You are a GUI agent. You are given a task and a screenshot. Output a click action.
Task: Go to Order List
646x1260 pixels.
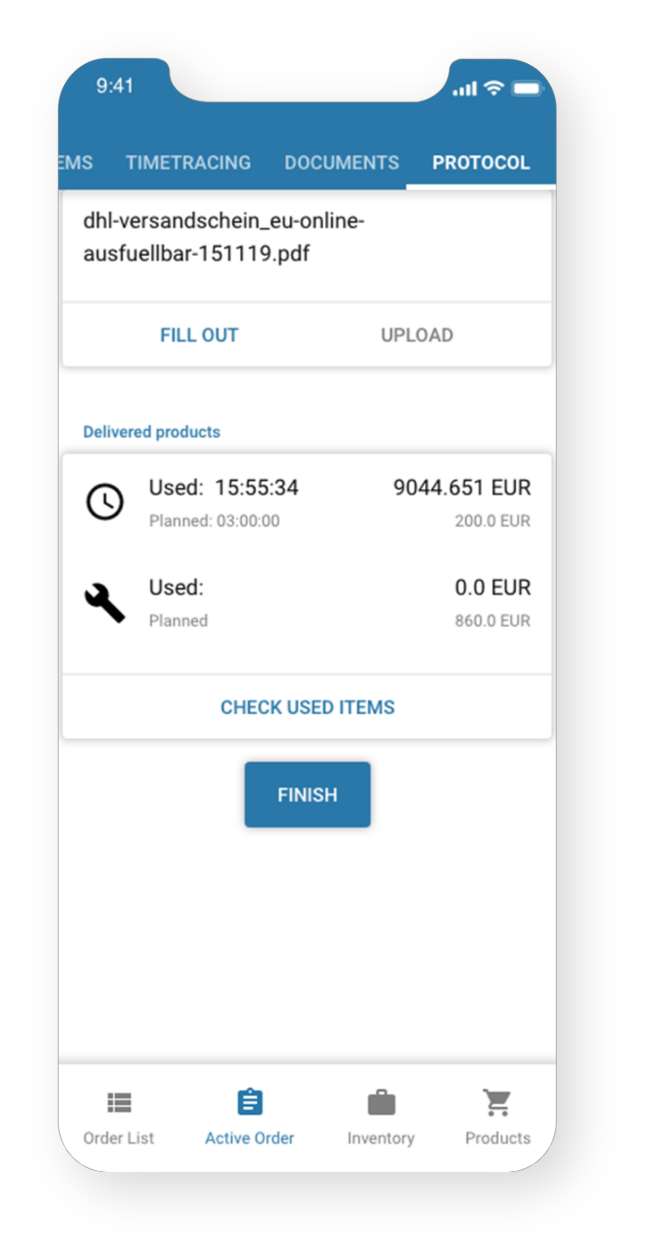(x=119, y=1117)
